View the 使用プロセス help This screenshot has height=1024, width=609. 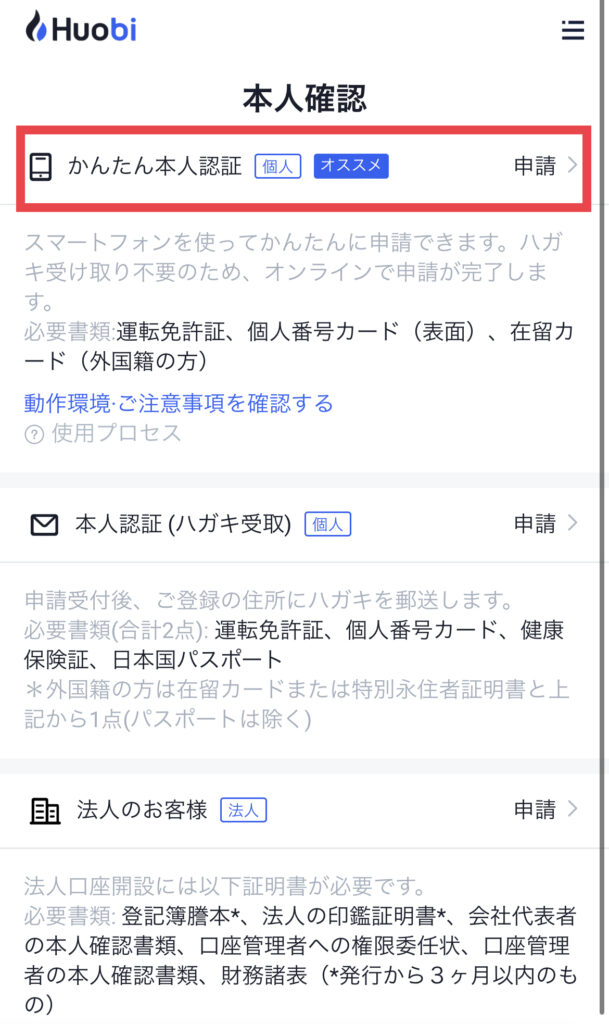[104, 433]
